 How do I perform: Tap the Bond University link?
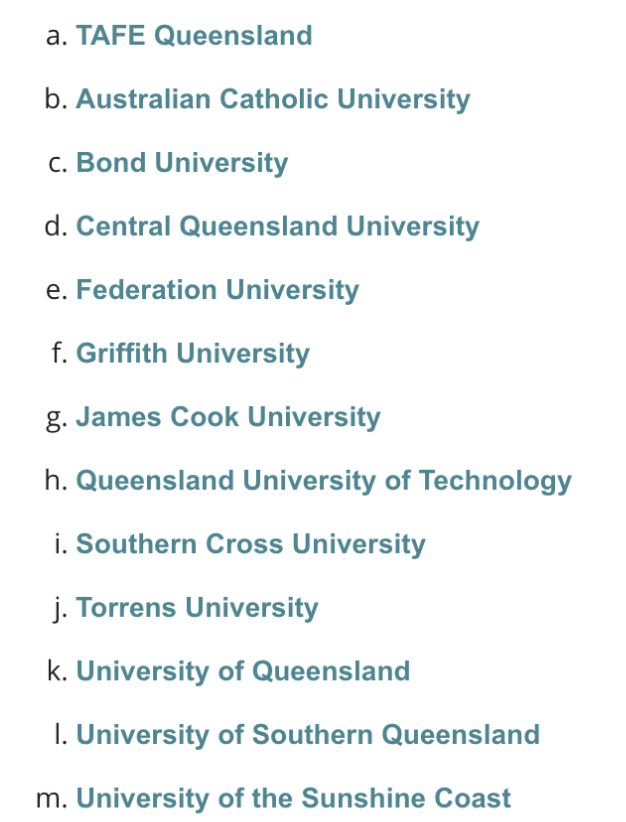tap(182, 163)
